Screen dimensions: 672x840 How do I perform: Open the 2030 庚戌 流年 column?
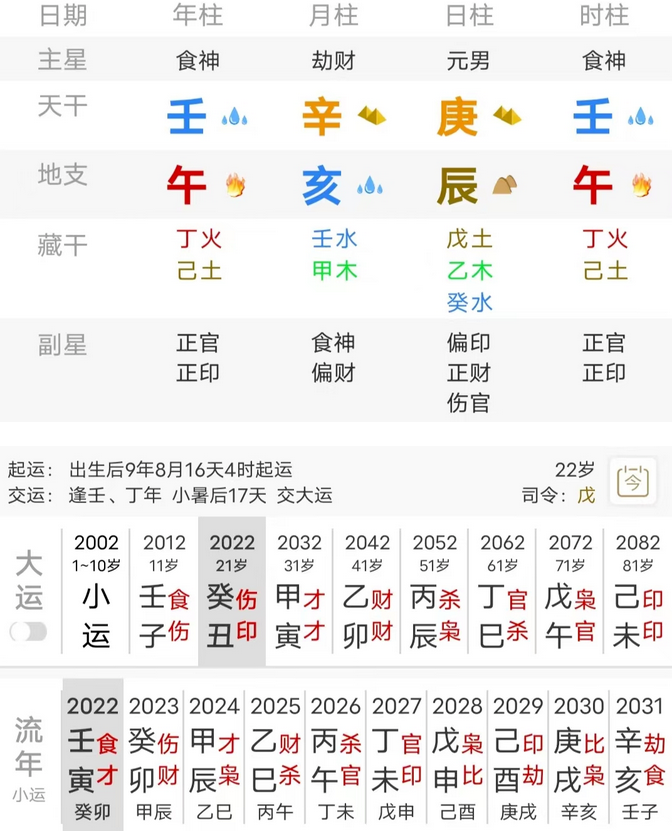579,755
